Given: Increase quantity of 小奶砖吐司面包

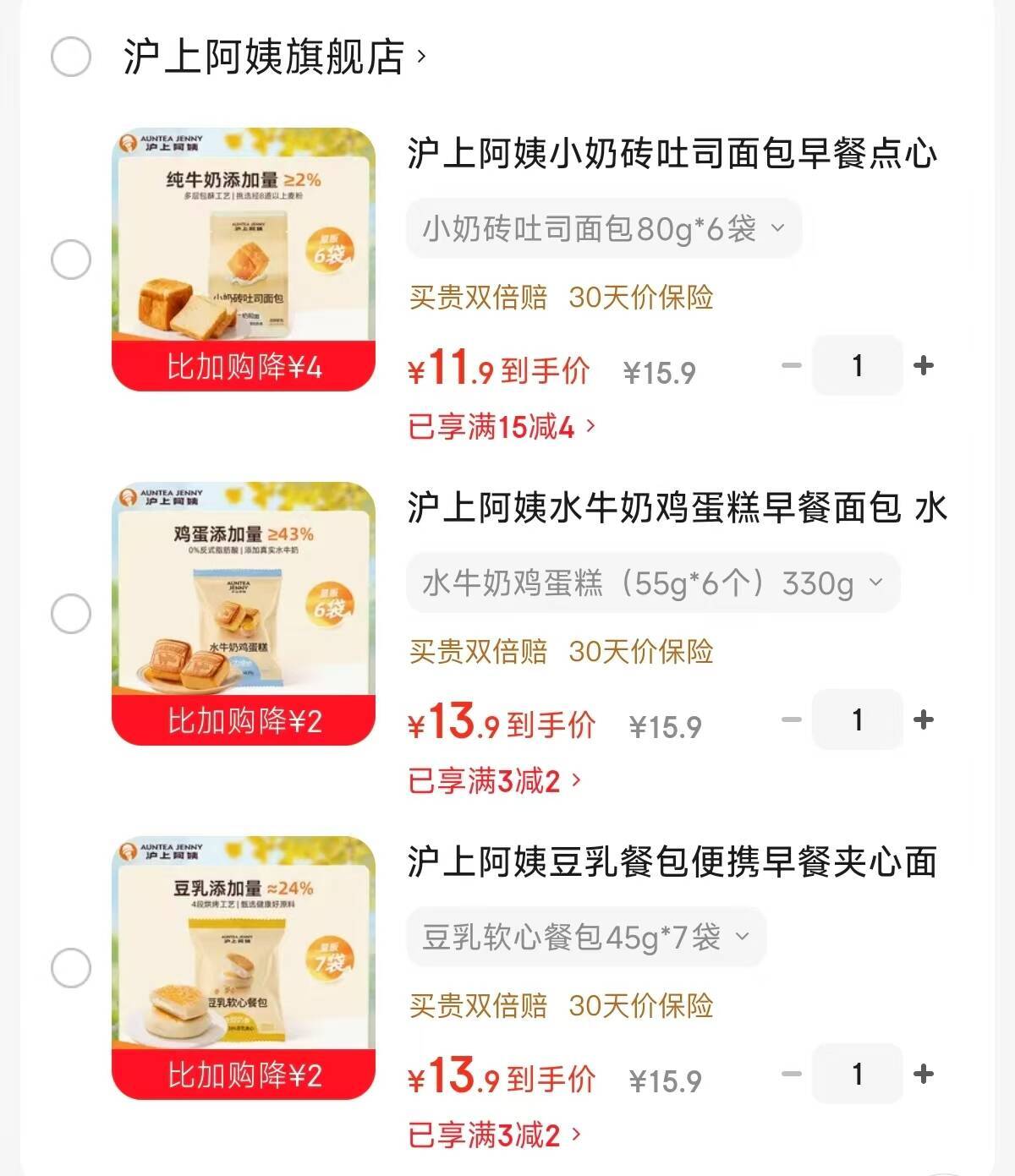Looking at the screenshot, I should coord(924,365).
